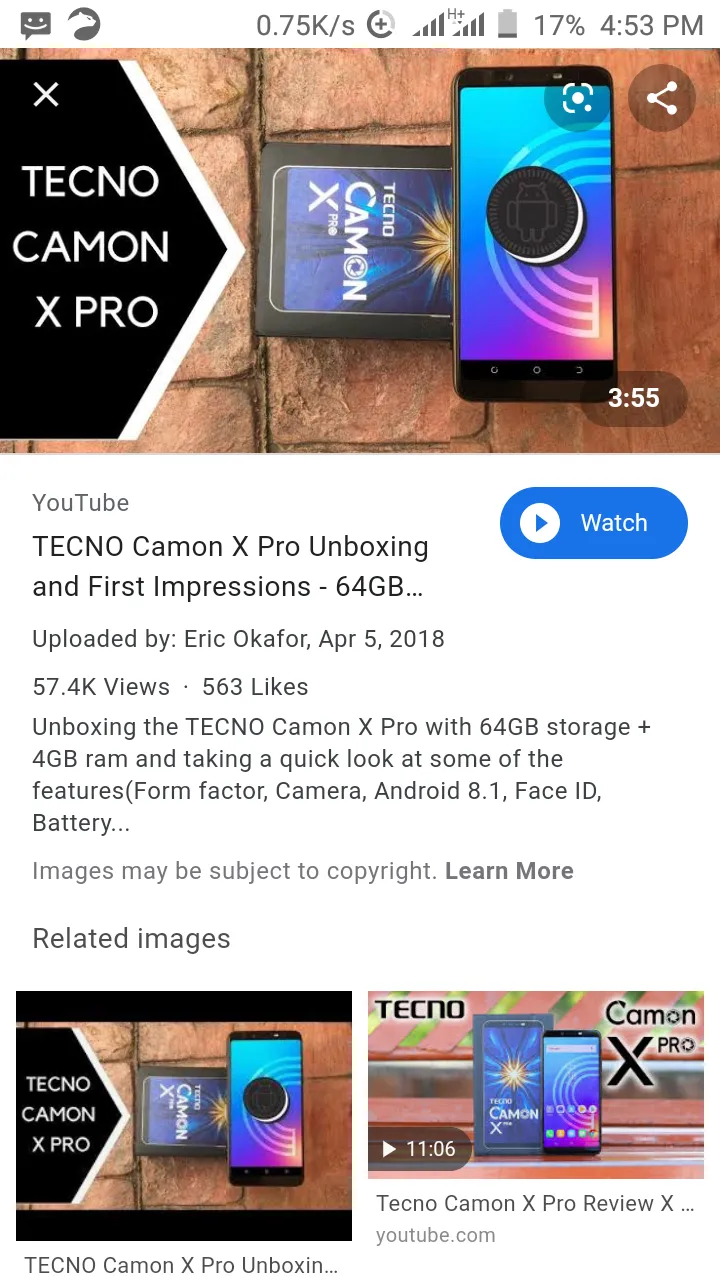
Task: Close the image viewer
Action: click(46, 95)
